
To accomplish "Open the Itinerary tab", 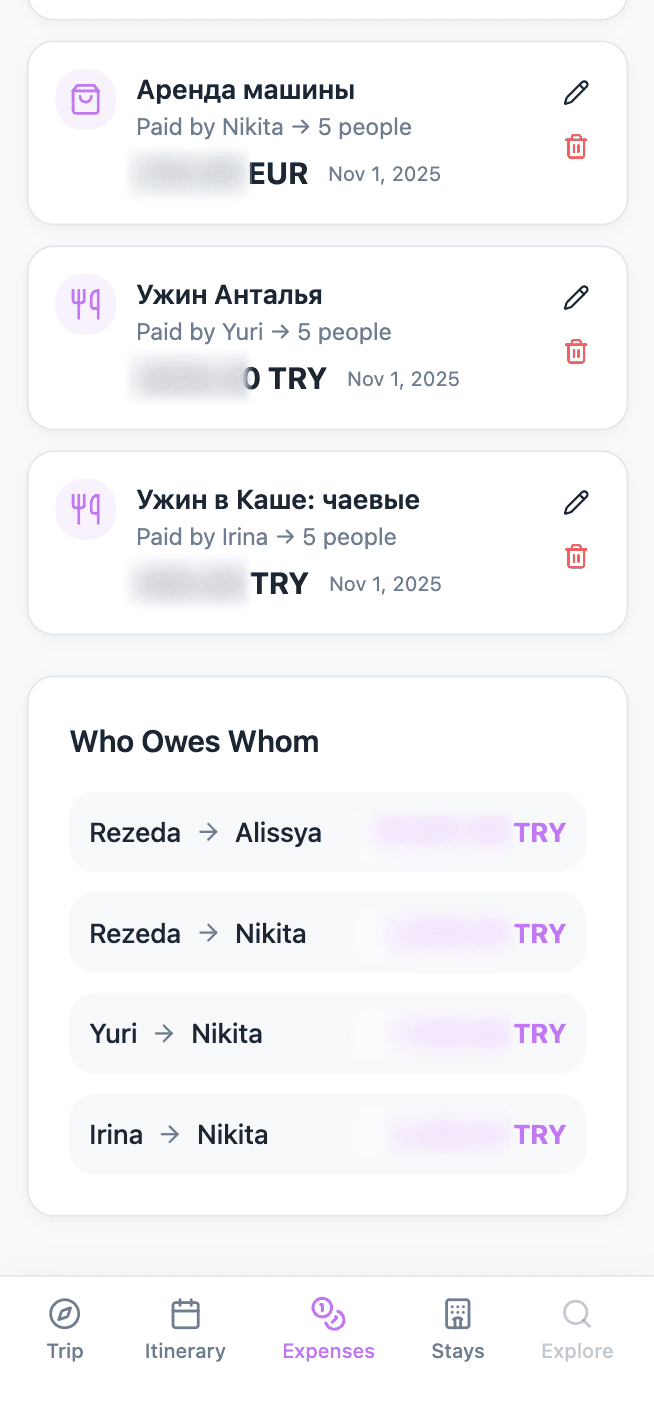I will [x=185, y=1330].
